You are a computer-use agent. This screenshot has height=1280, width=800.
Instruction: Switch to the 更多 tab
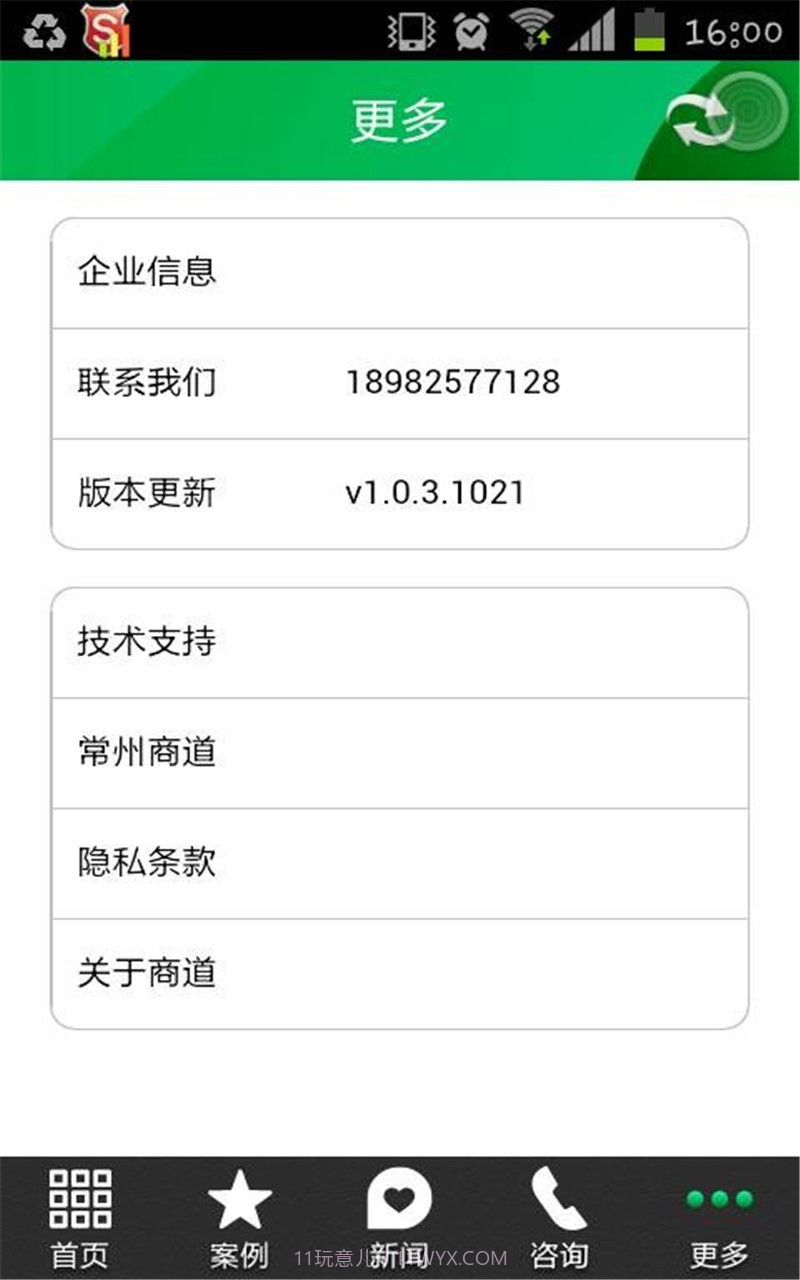point(720,1220)
